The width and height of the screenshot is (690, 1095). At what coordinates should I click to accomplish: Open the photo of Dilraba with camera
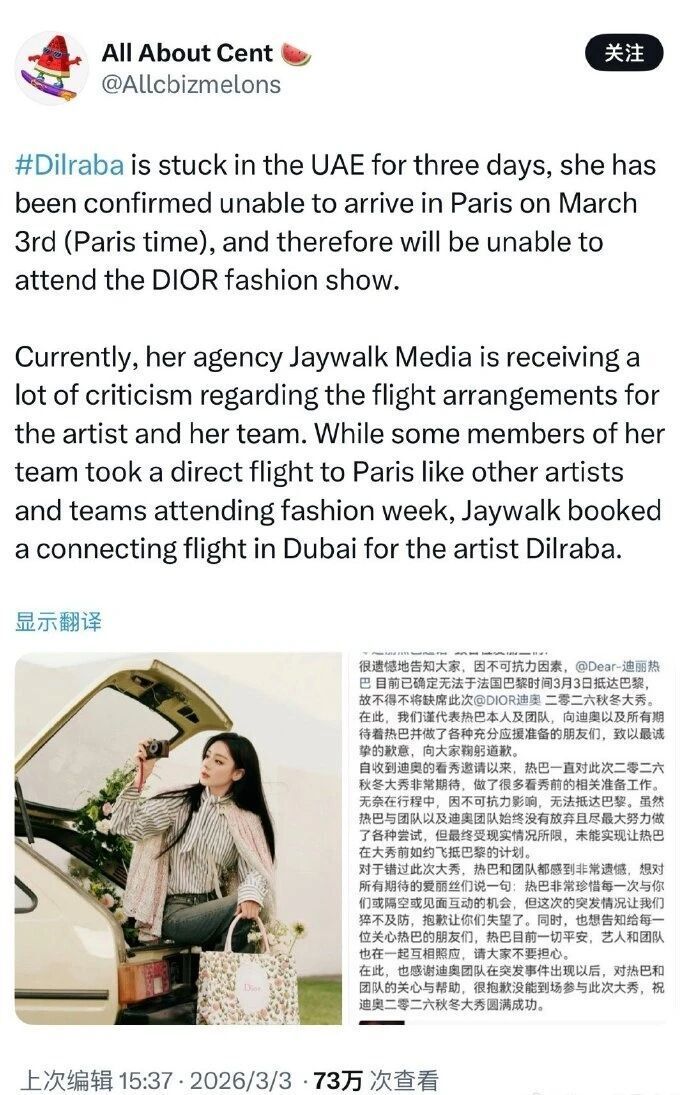178,838
